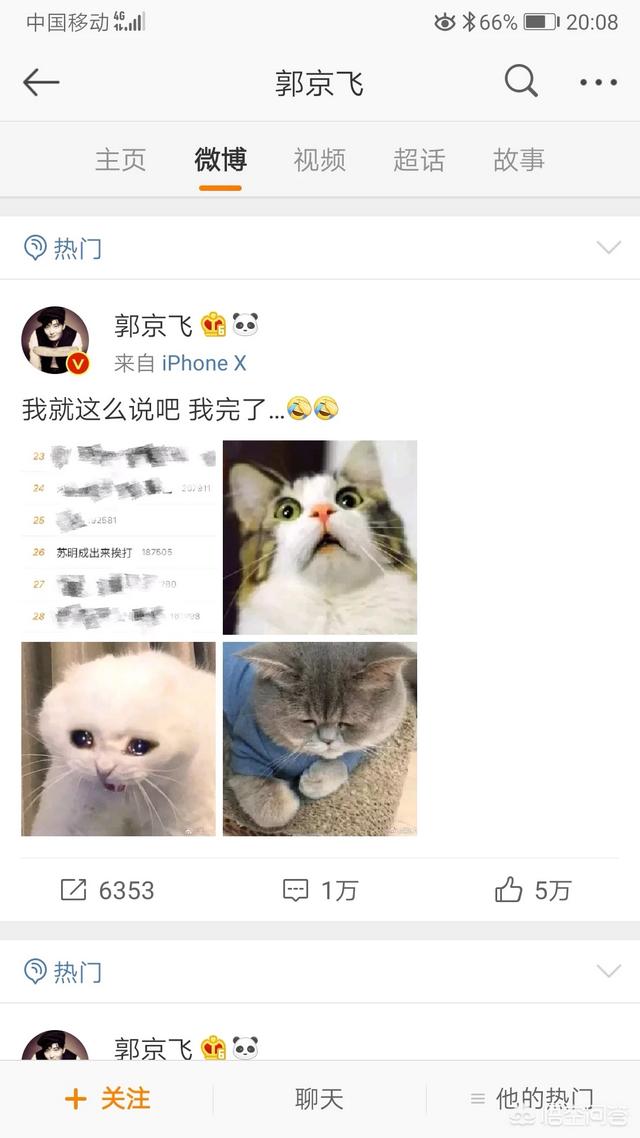Open comments showing 1万
The height and width of the screenshot is (1138, 640).
coord(319,890)
